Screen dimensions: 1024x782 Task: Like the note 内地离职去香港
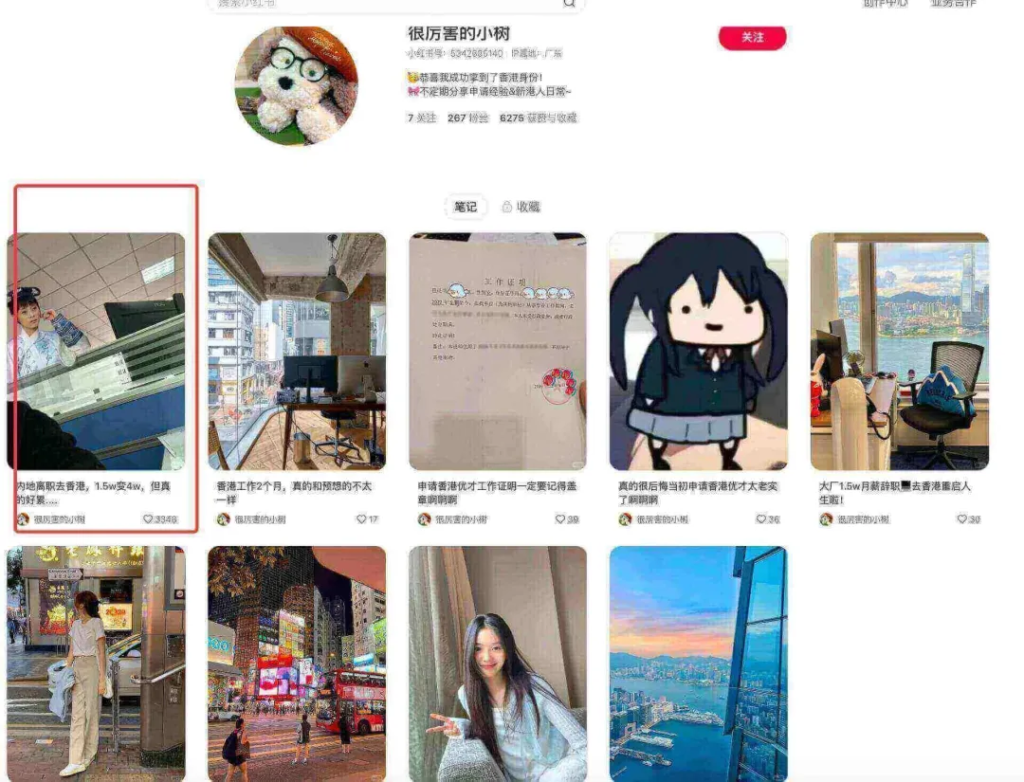click(x=149, y=520)
